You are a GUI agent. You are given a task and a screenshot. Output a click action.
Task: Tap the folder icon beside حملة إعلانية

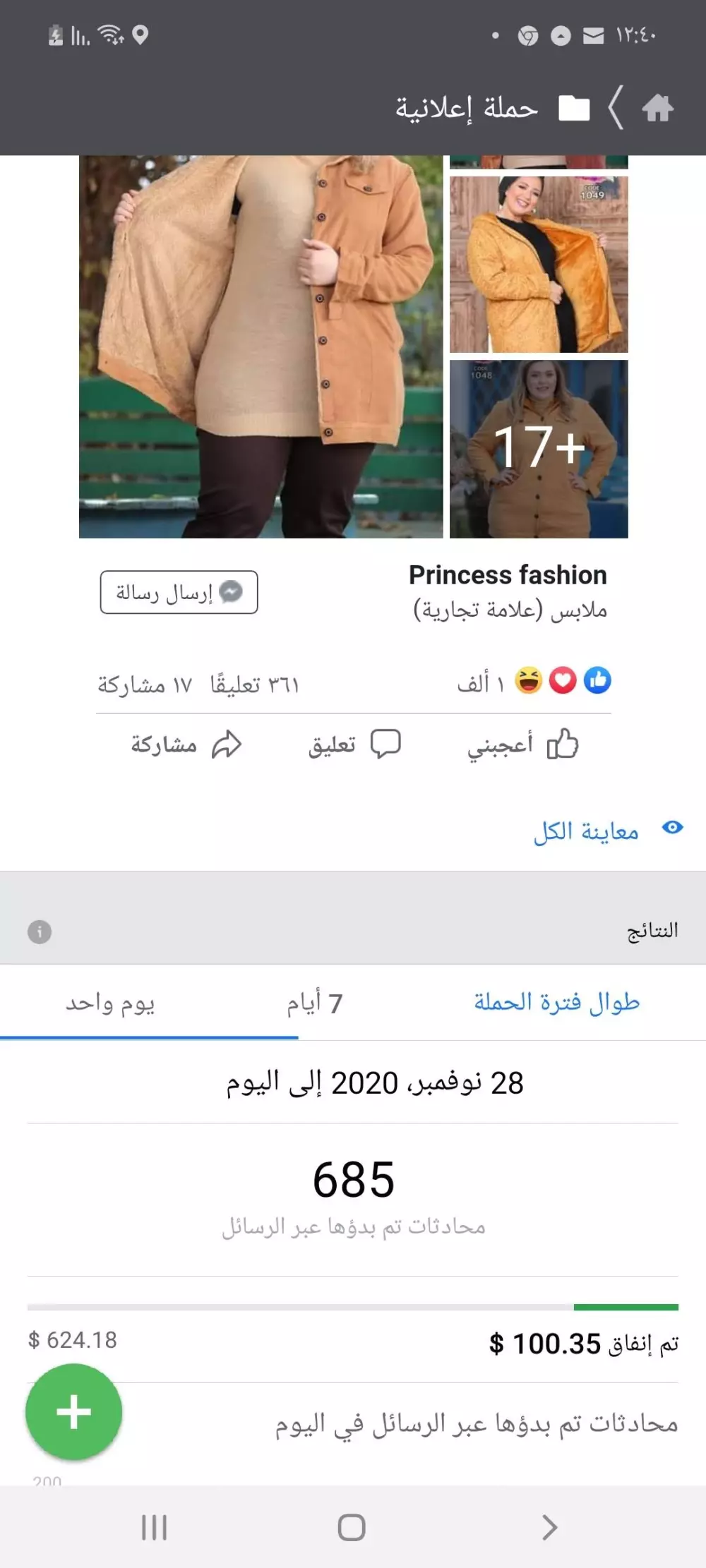(575, 108)
